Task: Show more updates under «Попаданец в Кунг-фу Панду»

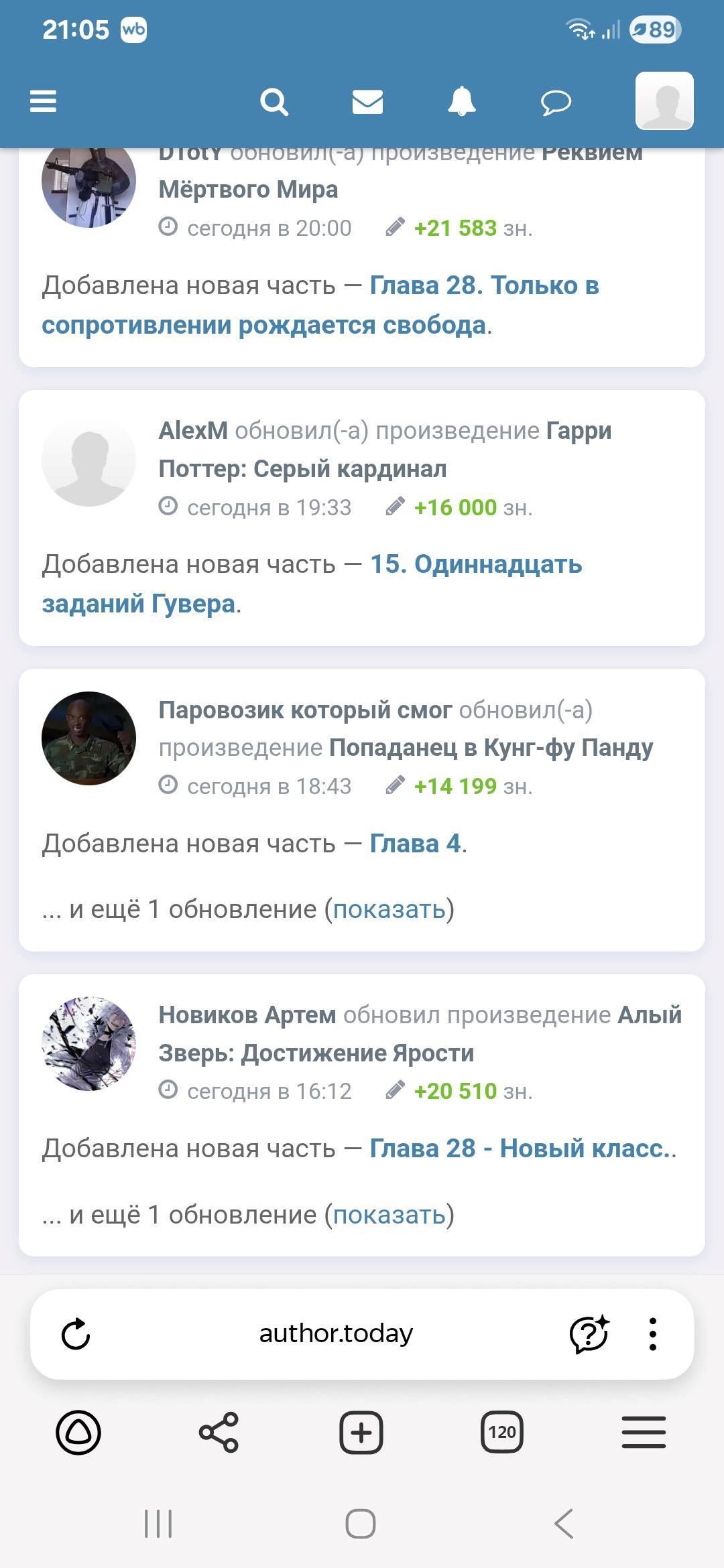Action: (389, 909)
